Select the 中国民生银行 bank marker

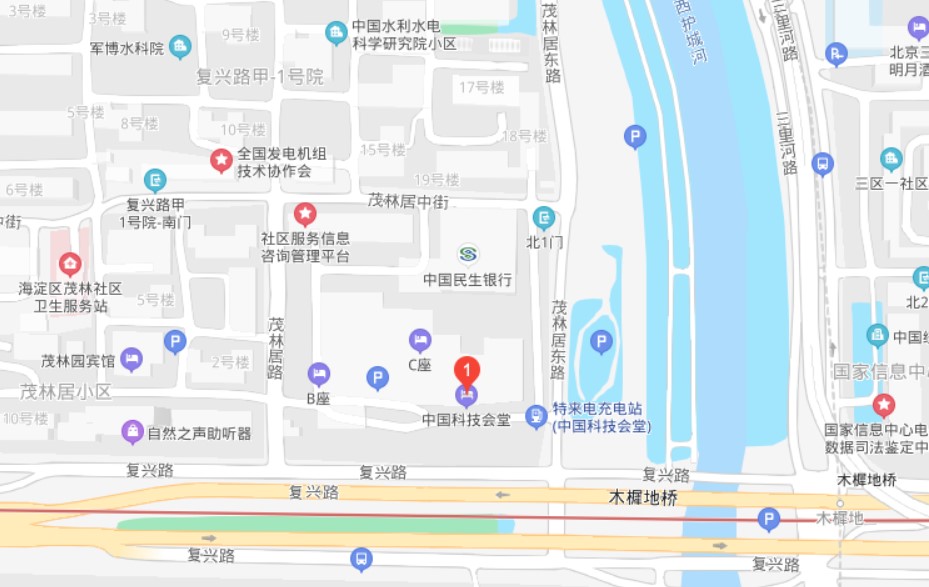coord(467,255)
